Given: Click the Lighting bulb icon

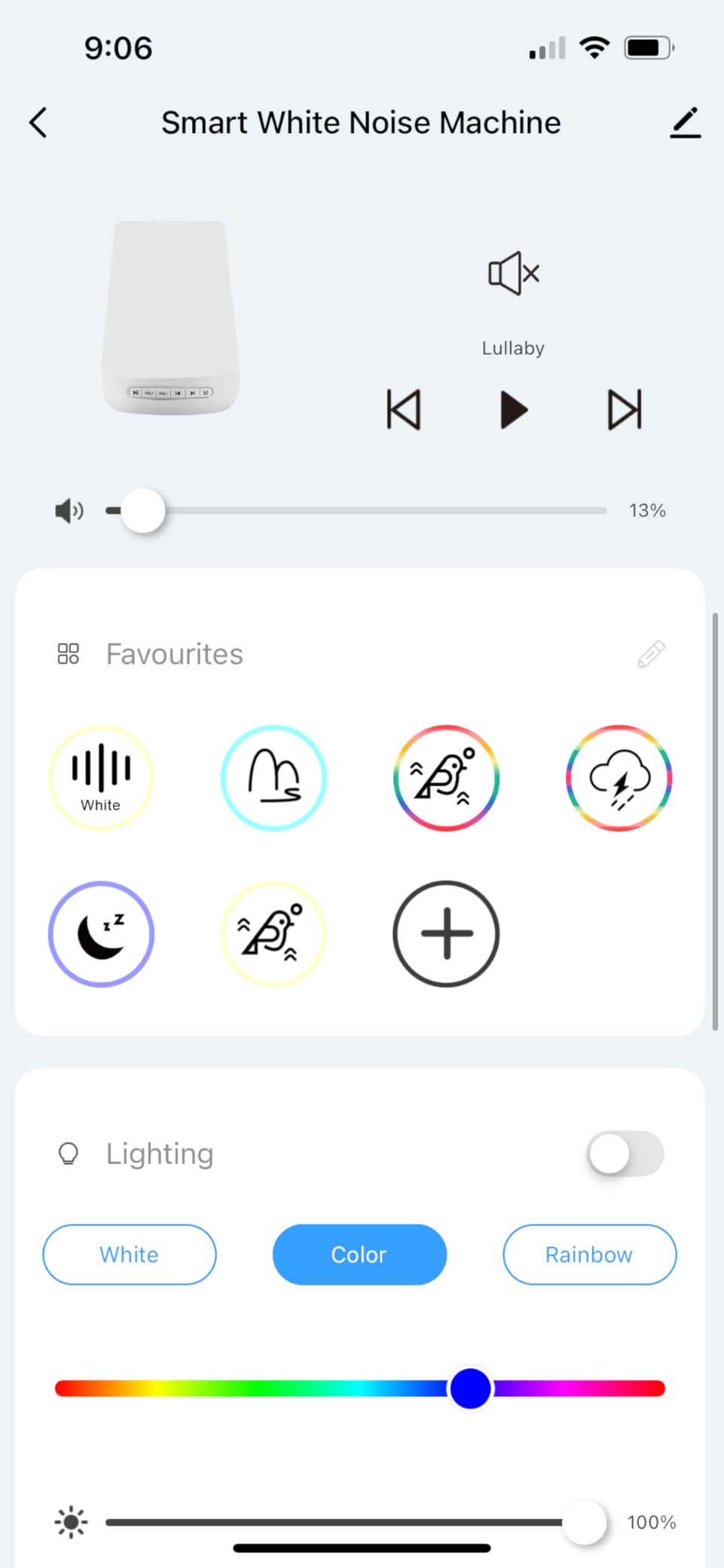Looking at the screenshot, I should click(69, 1153).
